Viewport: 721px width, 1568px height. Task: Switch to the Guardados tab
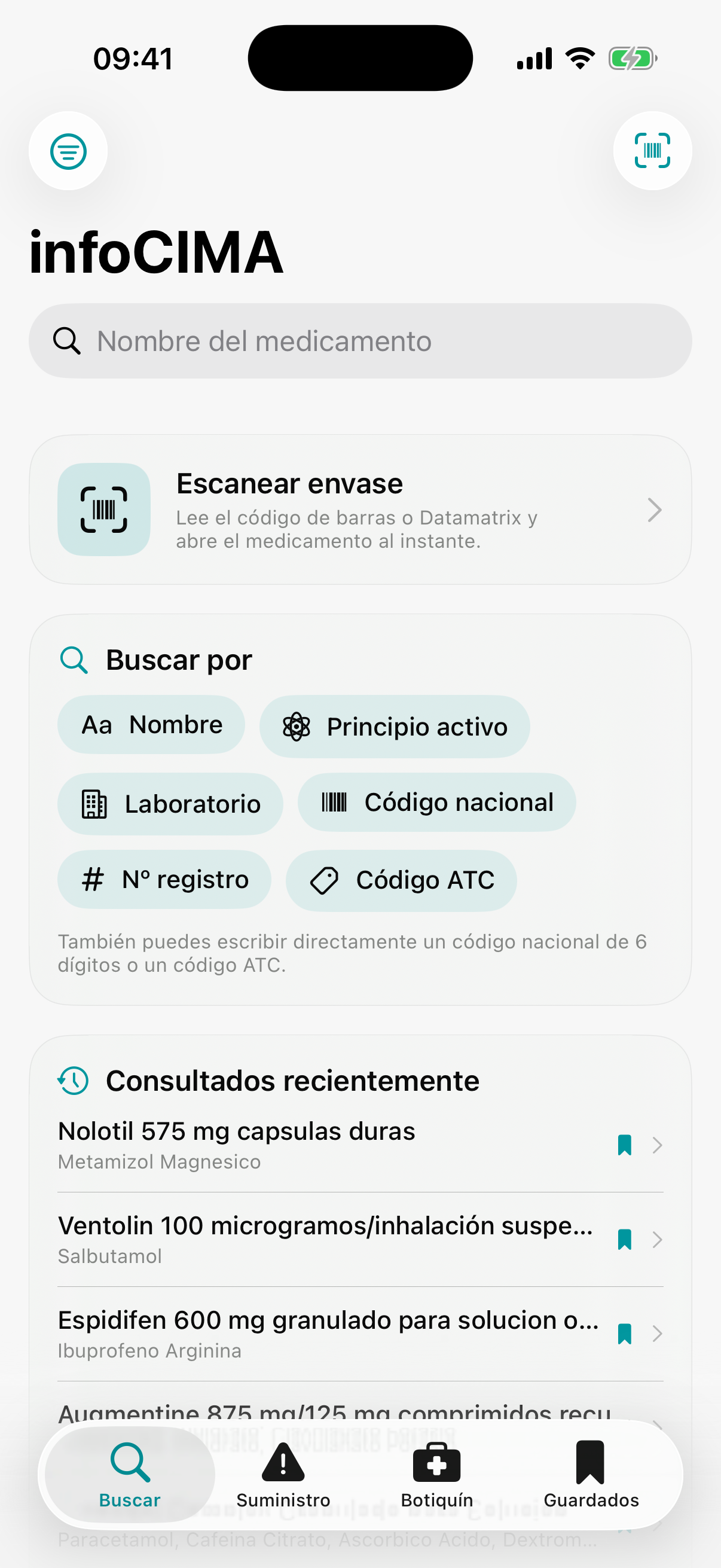[x=591, y=1475]
